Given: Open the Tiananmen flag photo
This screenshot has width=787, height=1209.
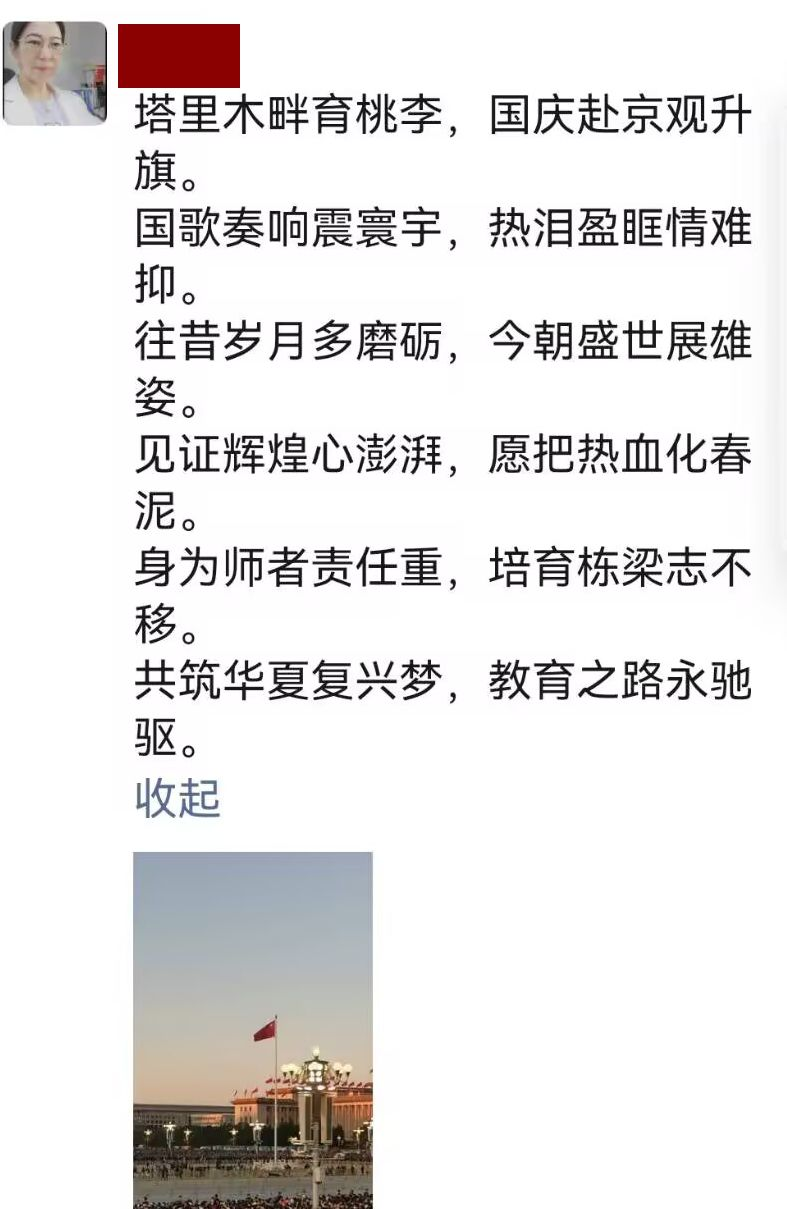Looking at the screenshot, I should pos(253,1030).
